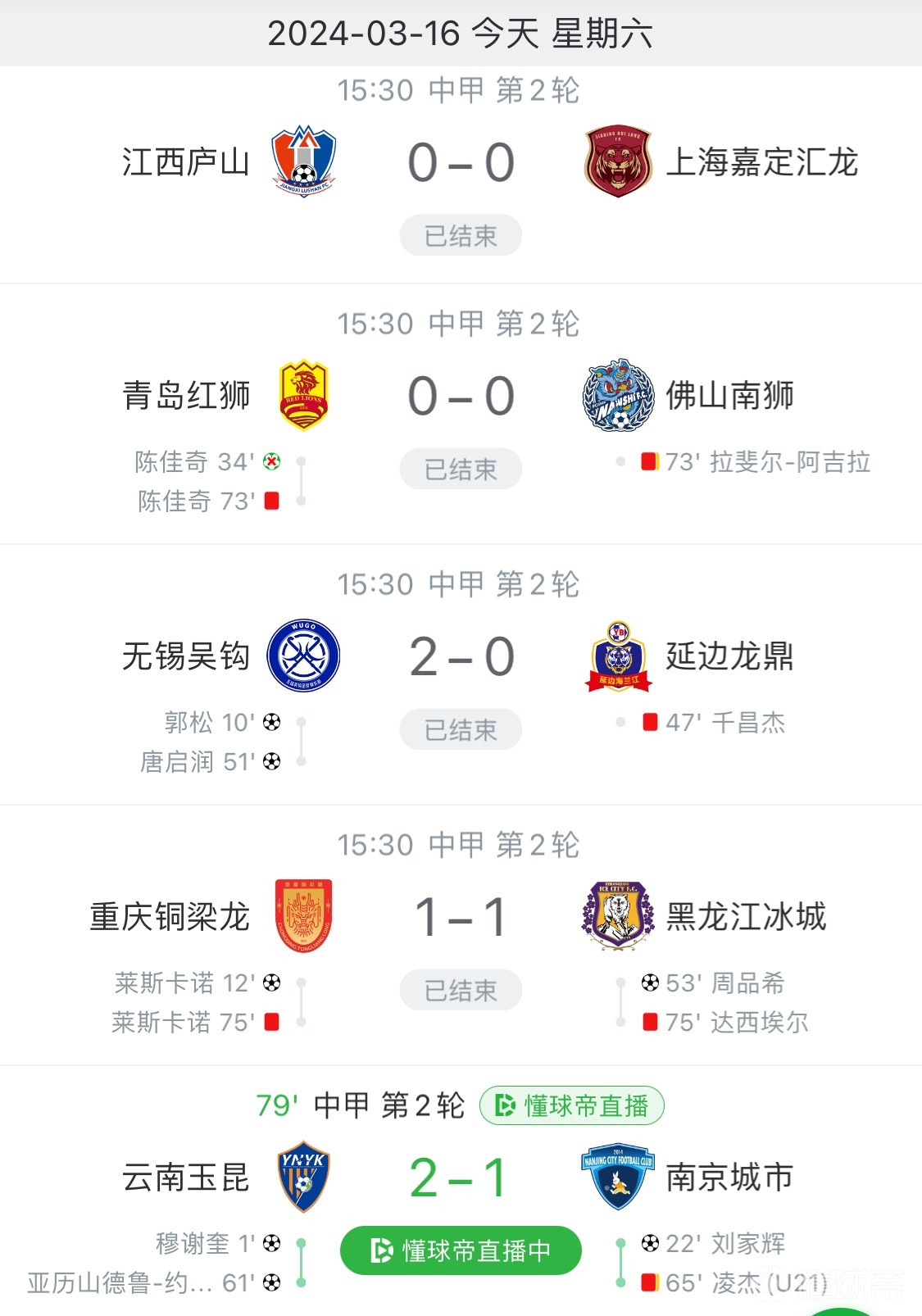Open the 青岛红狮 vs 佛山南狮 match
The width and height of the screenshot is (922, 1316).
click(461, 397)
